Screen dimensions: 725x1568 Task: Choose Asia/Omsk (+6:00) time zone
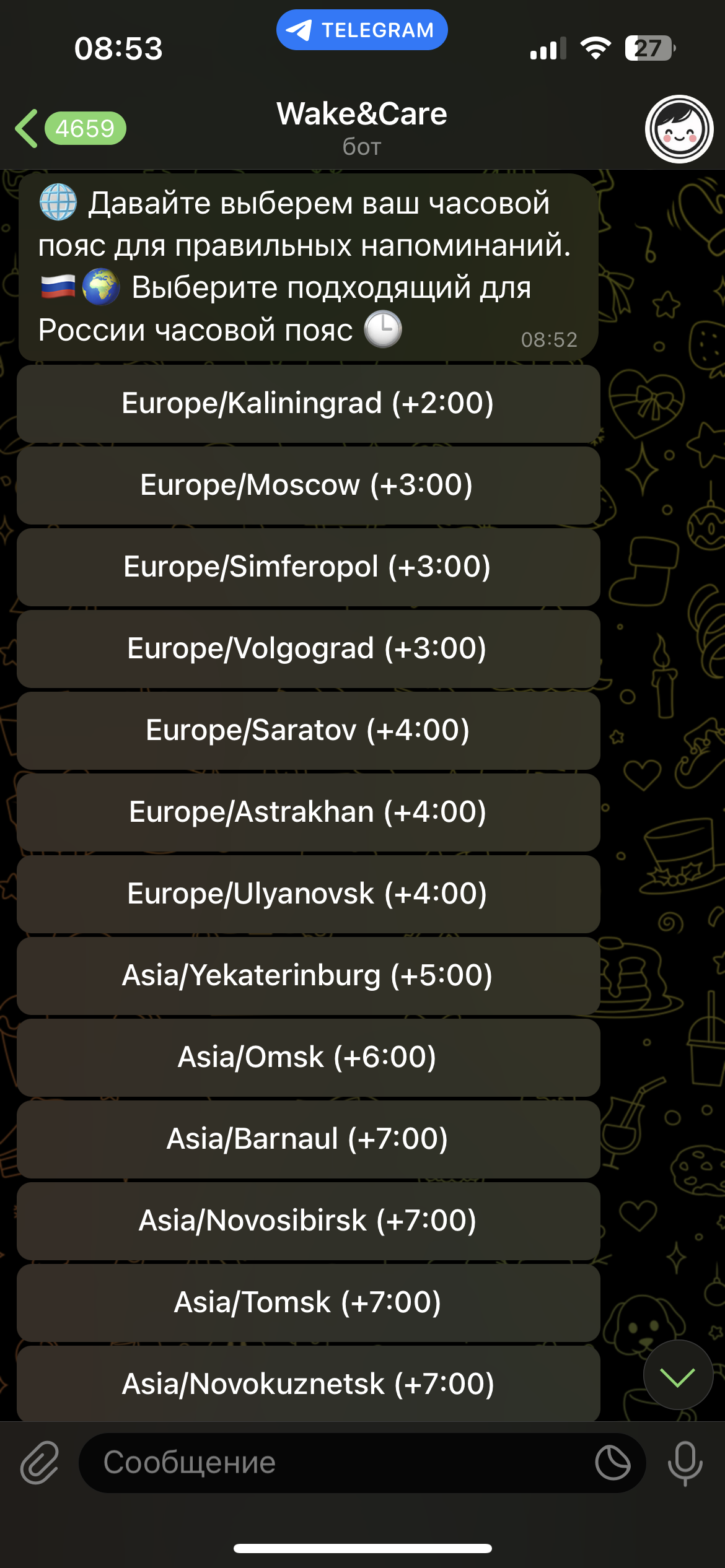(308, 1057)
